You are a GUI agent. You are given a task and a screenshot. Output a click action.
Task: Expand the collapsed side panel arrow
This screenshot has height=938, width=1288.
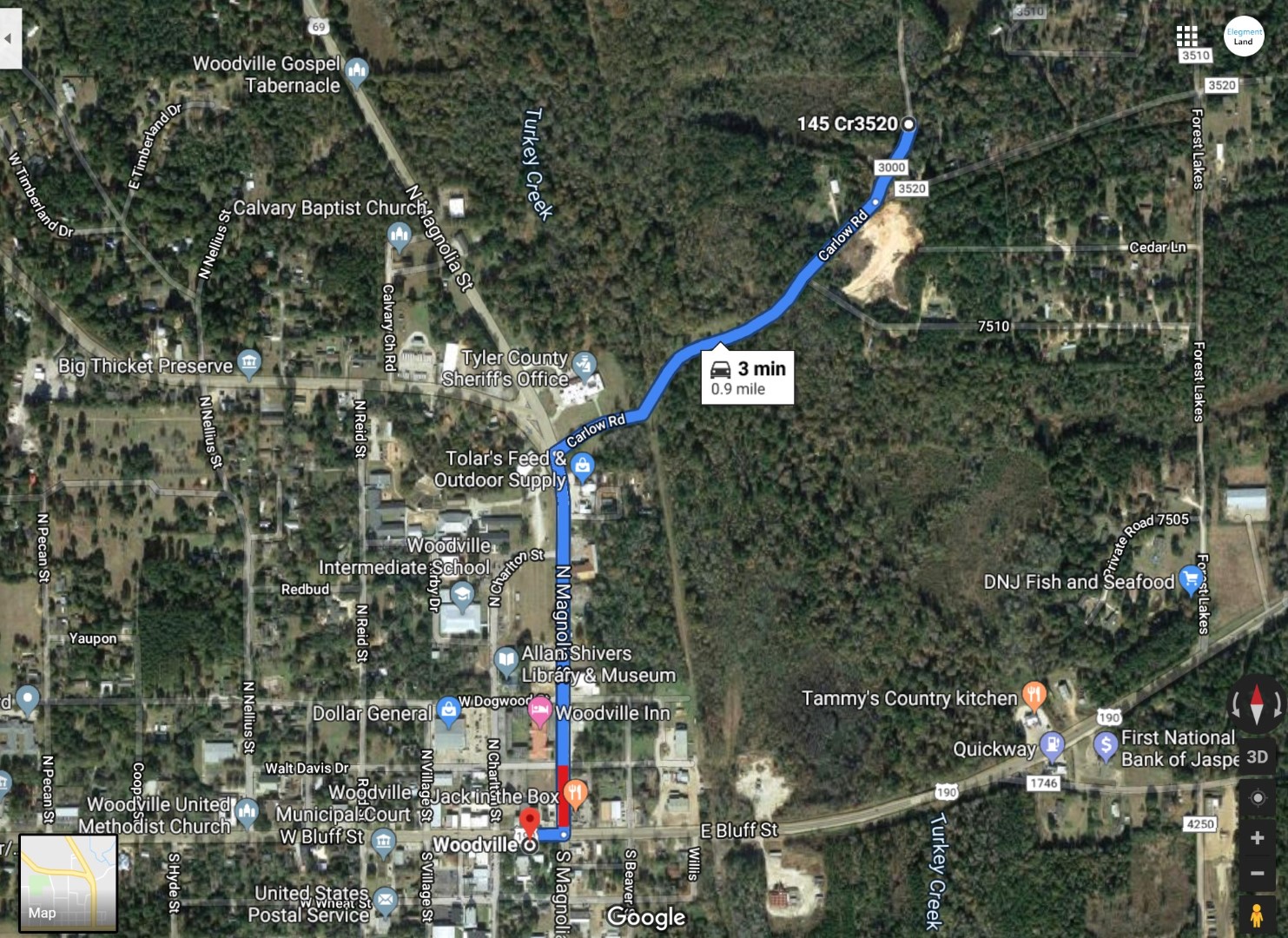[x=9, y=38]
